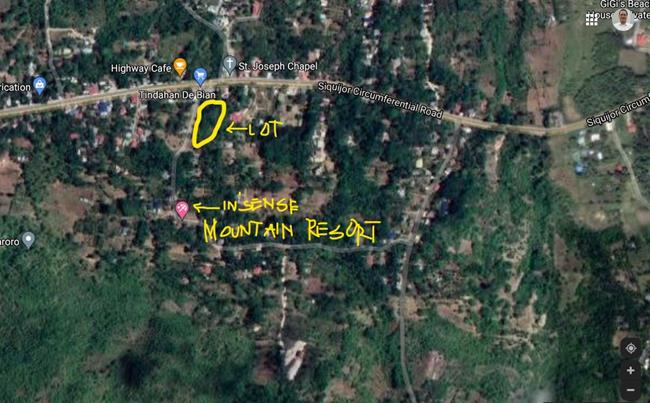Open the pink In'Sense Mountain Resort pin
The image size is (650, 403).
182,209
